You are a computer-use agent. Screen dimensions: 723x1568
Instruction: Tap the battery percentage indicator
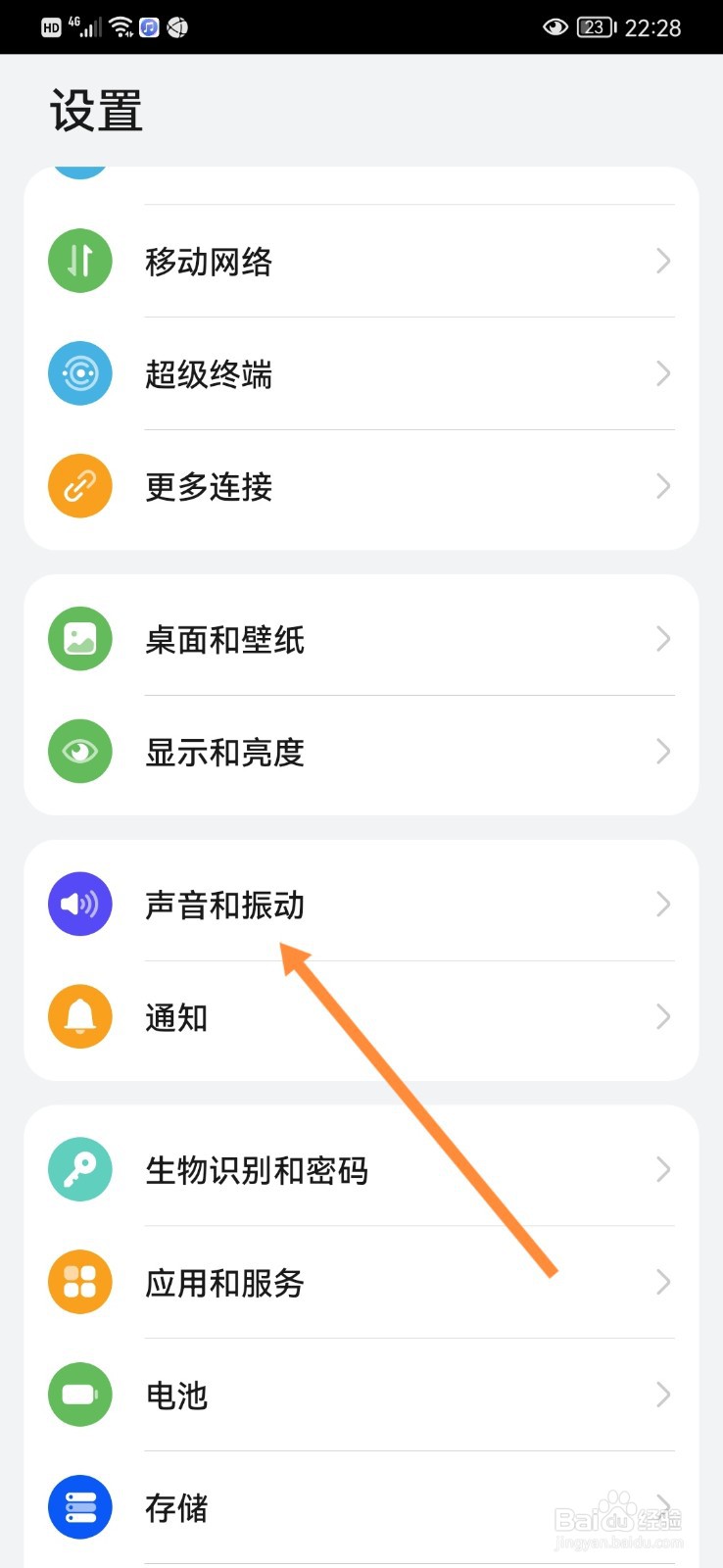(x=594, y=26)
